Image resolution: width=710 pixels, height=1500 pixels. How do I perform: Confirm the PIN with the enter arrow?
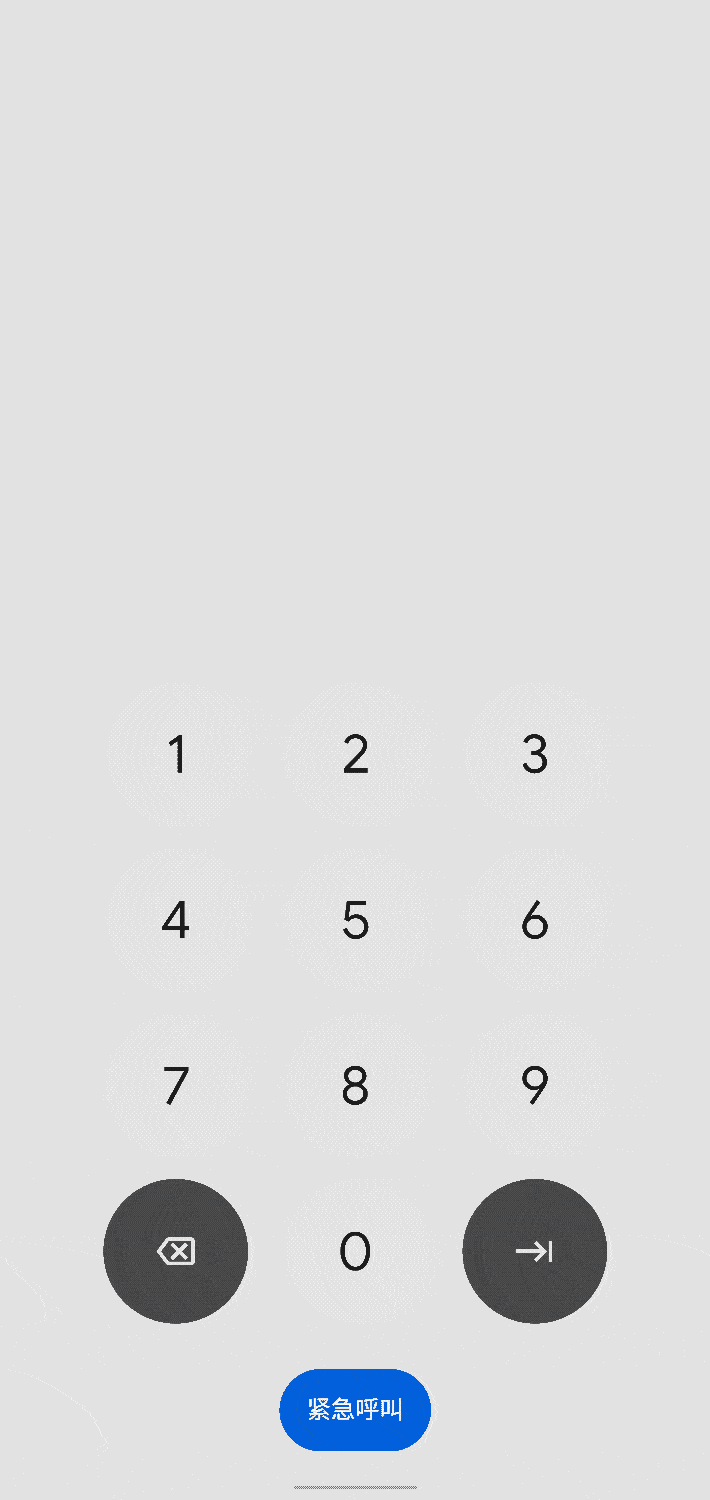click(534, 1251)
